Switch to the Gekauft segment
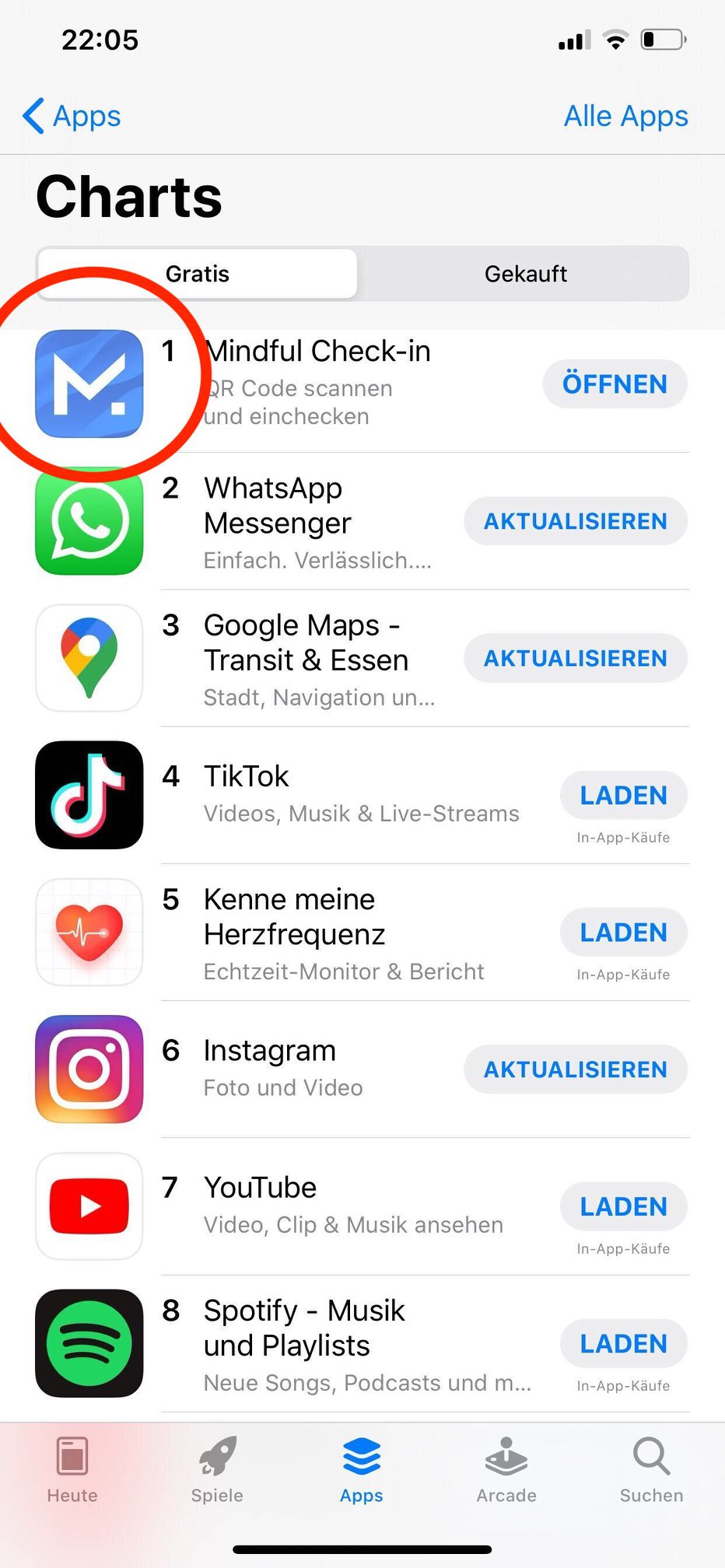Screen dimensions: 725x1568 (x=525, y=274)
